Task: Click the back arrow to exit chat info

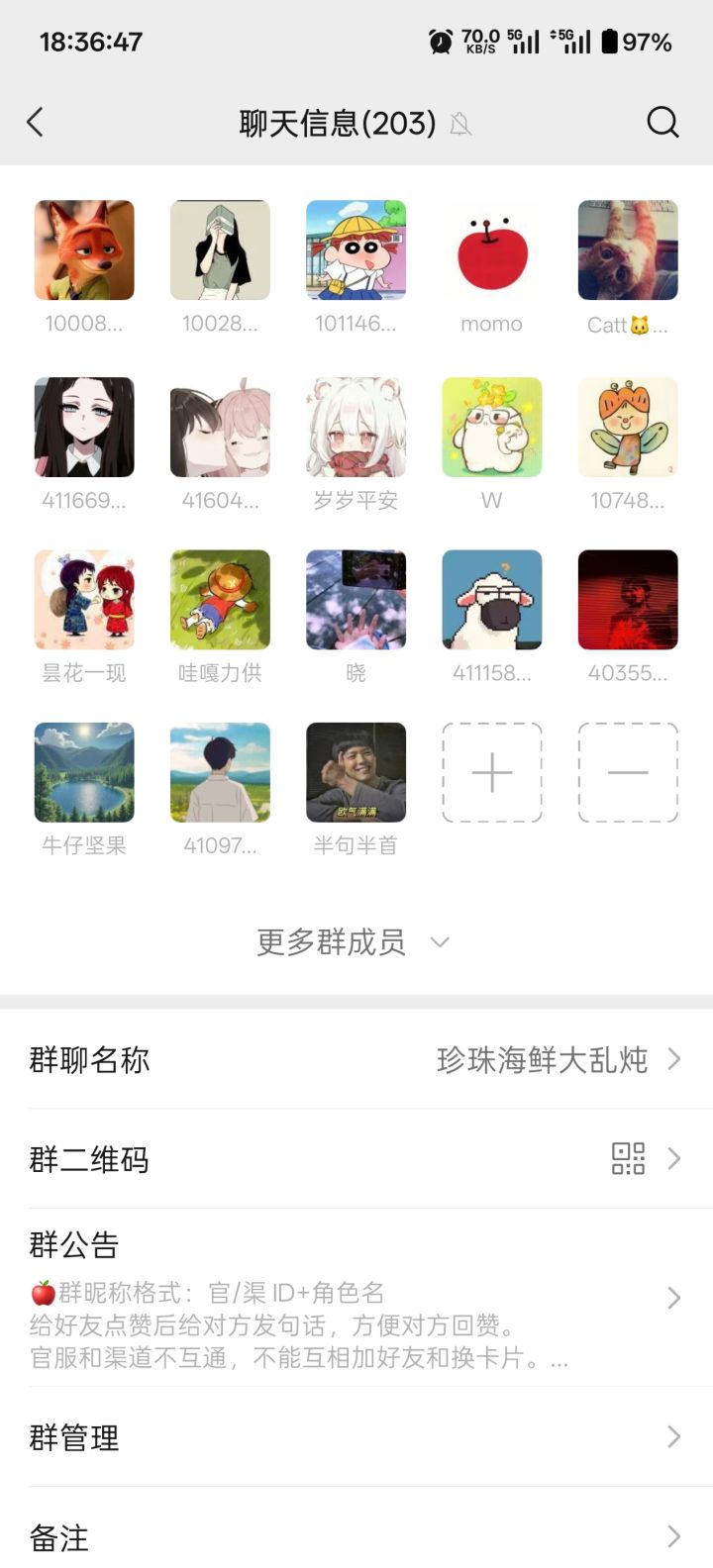Action: tap(36, 121)
